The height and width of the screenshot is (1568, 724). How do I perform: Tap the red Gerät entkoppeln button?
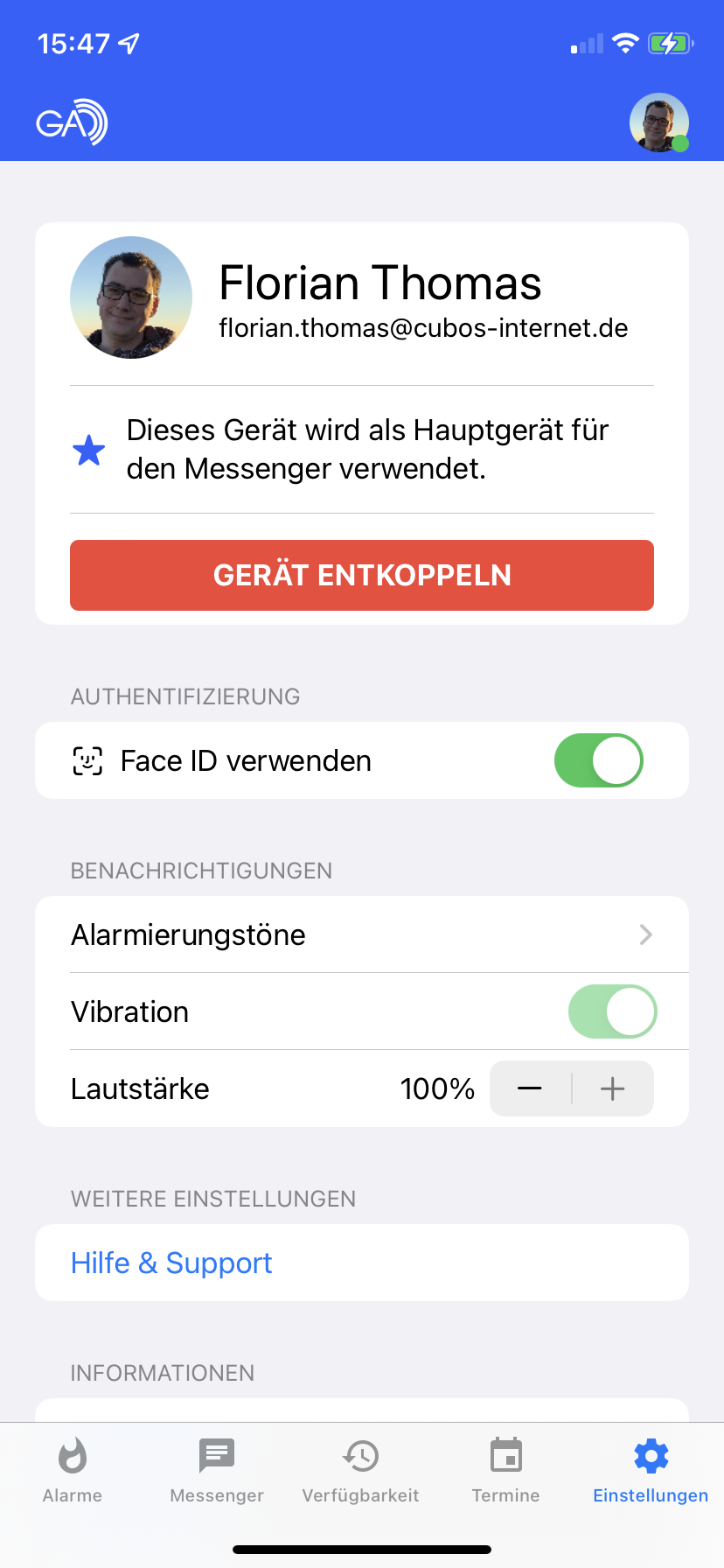tap(362, 575)
